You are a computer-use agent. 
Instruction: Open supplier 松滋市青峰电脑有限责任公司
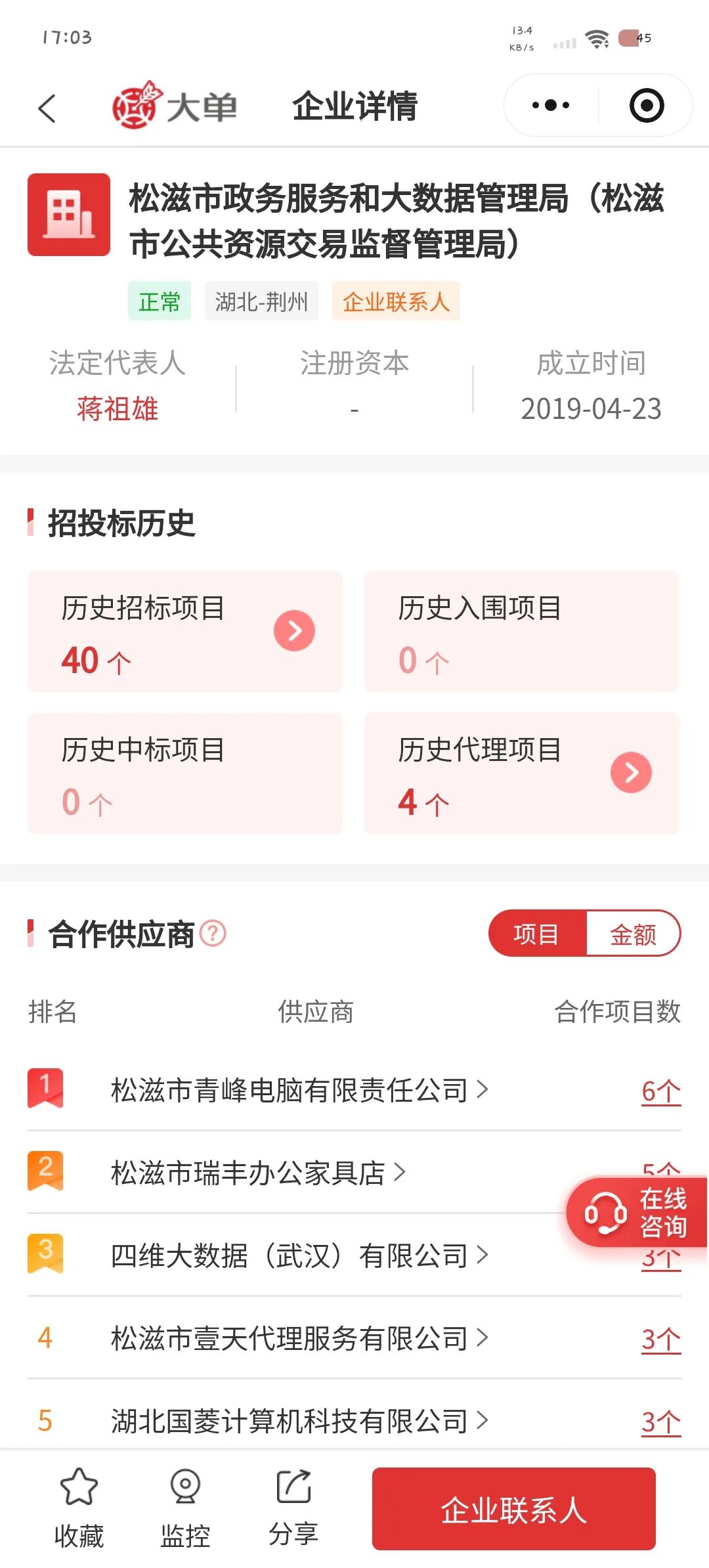click(299, 1090)
